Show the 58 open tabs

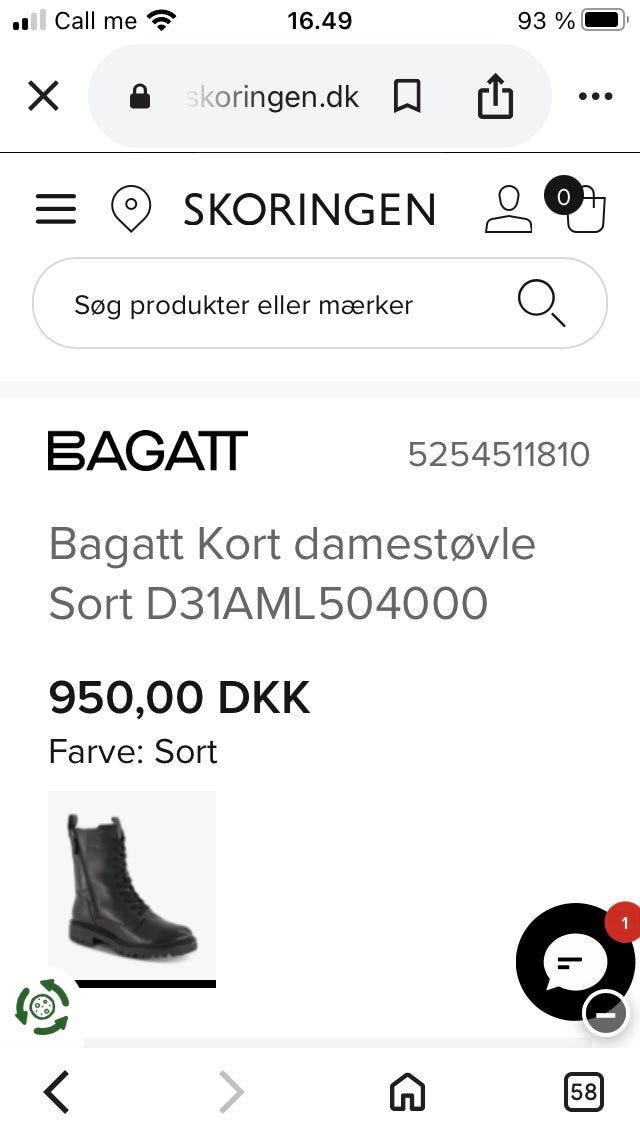(583, 1092)
